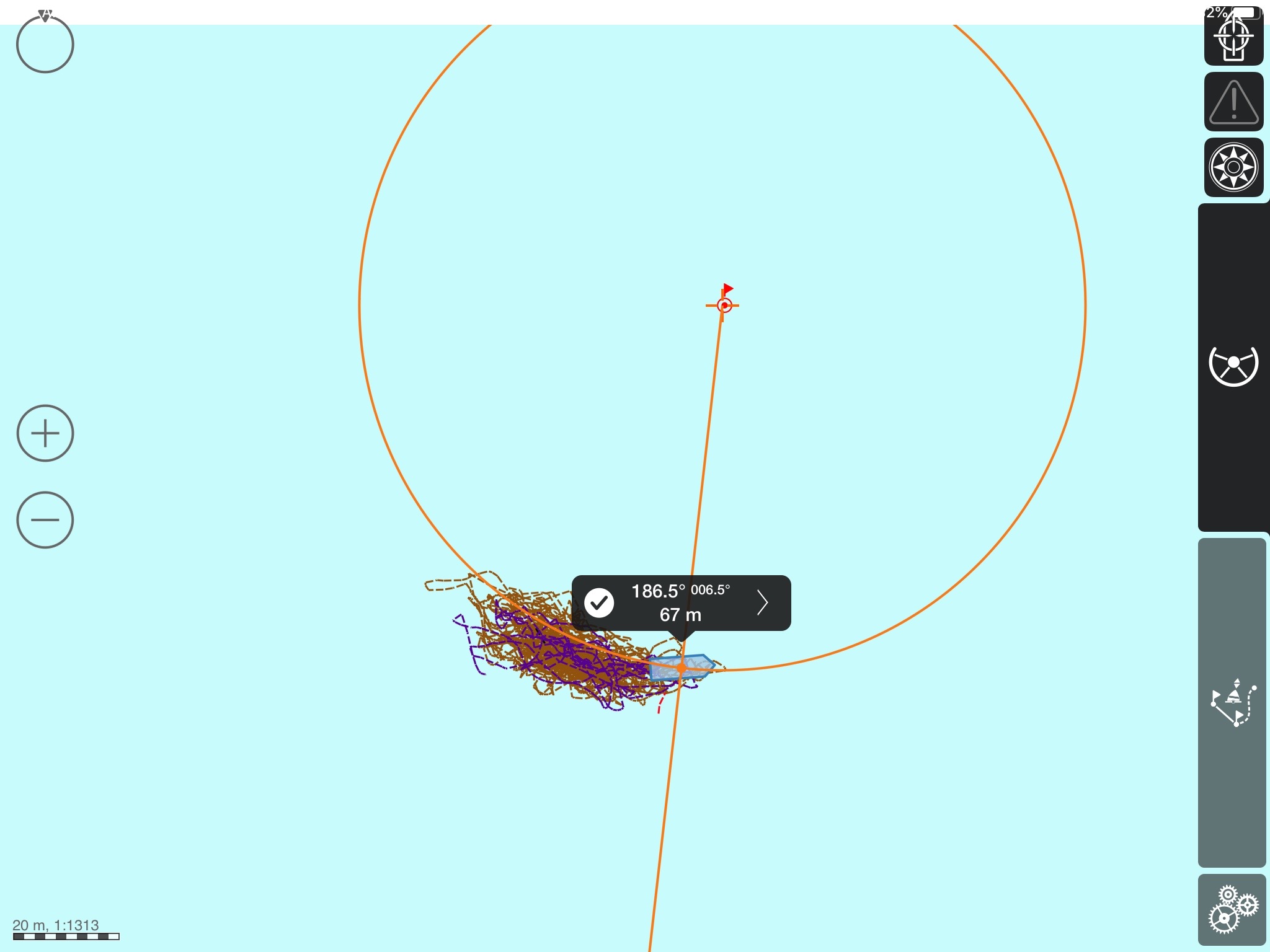Open details arrow on the 67 m callout
This screenshot has height=952, width=1270.
point(763,602)
